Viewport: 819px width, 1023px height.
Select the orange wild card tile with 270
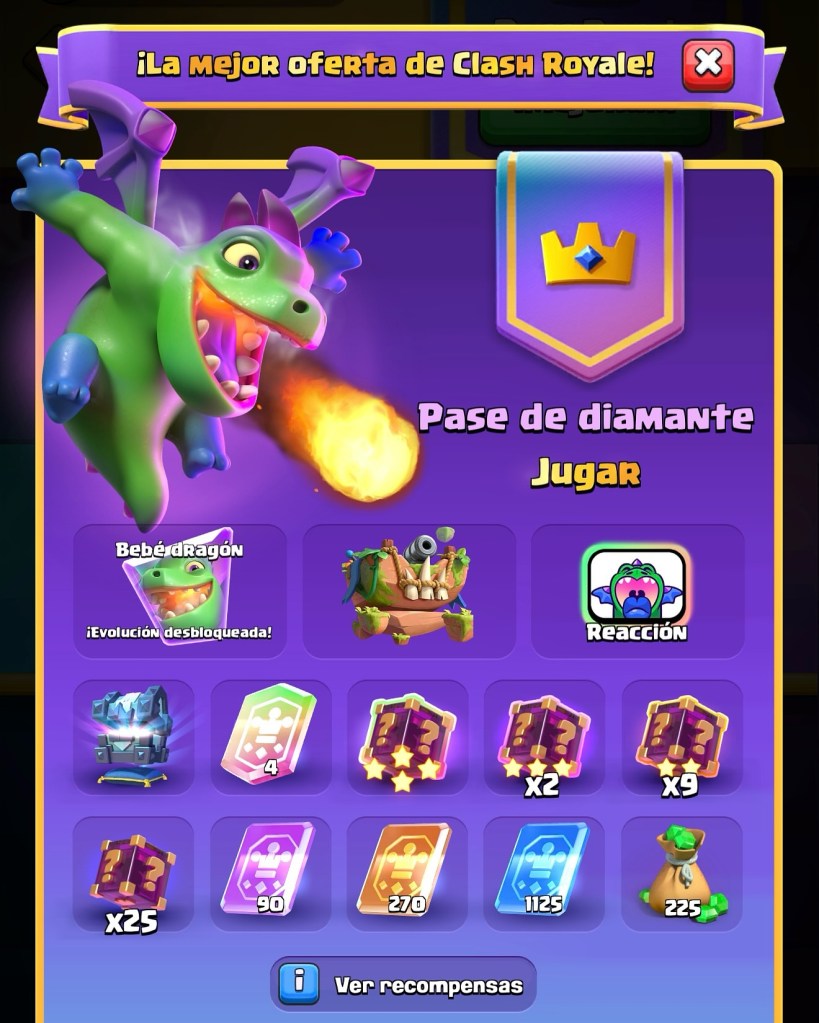(407, 874)
